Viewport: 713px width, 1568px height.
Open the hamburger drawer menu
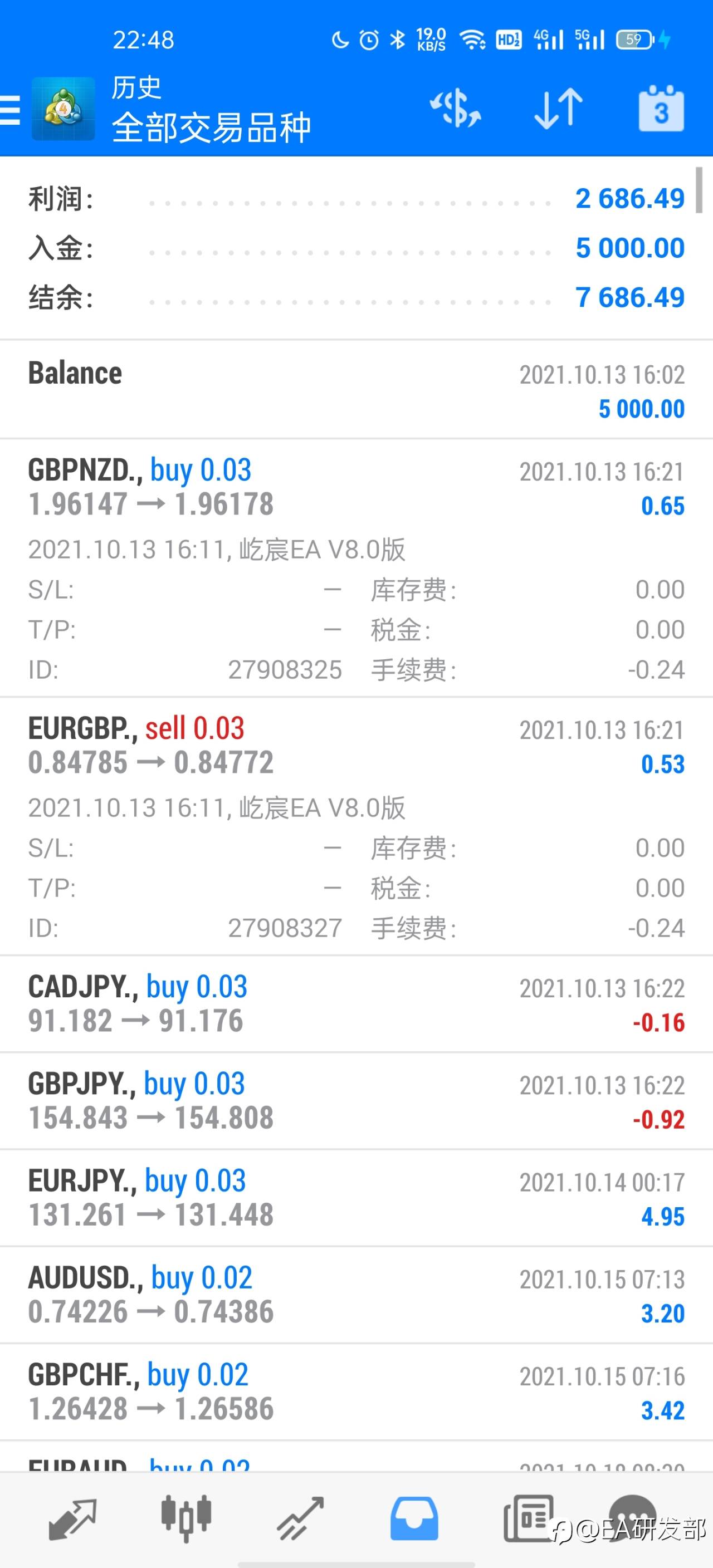point(9,110)
